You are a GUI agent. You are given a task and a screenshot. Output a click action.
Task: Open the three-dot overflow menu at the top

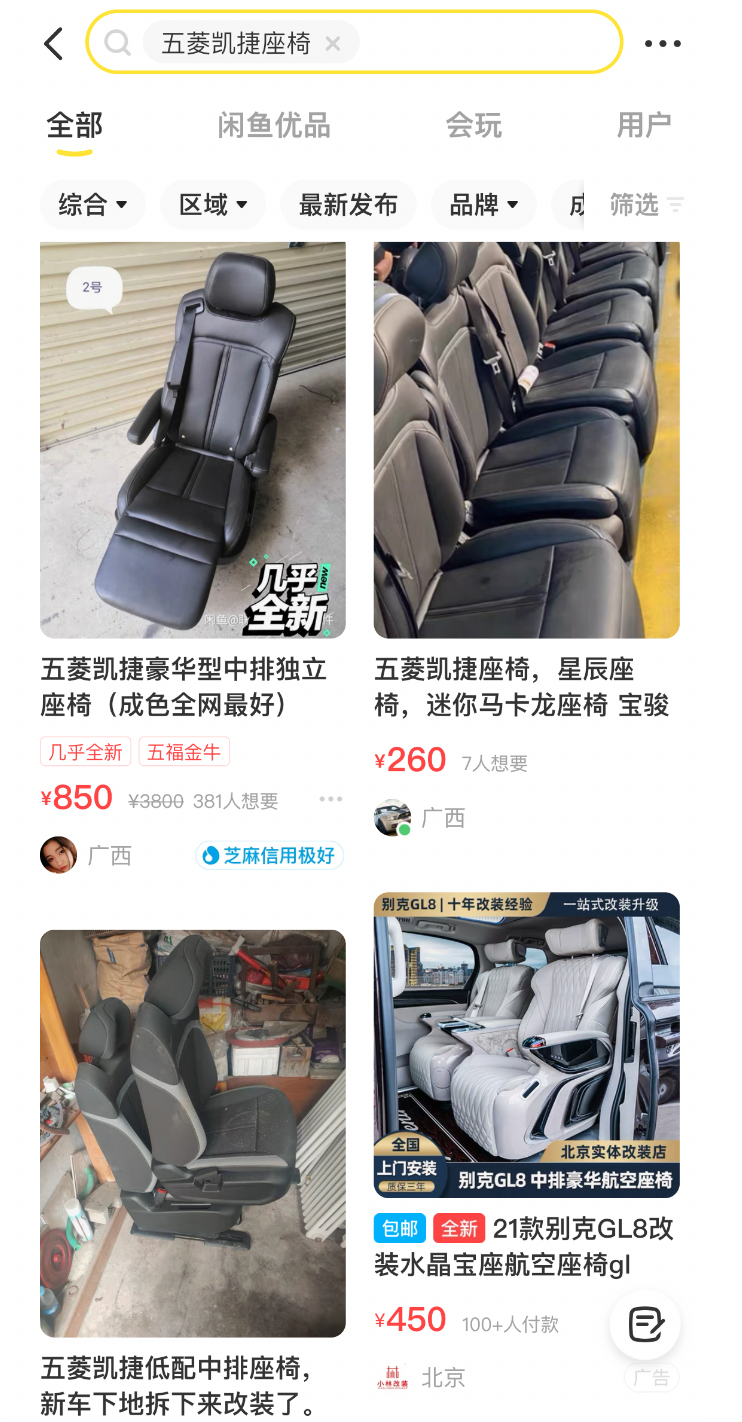pyautogui.click(x=662, y=44)
